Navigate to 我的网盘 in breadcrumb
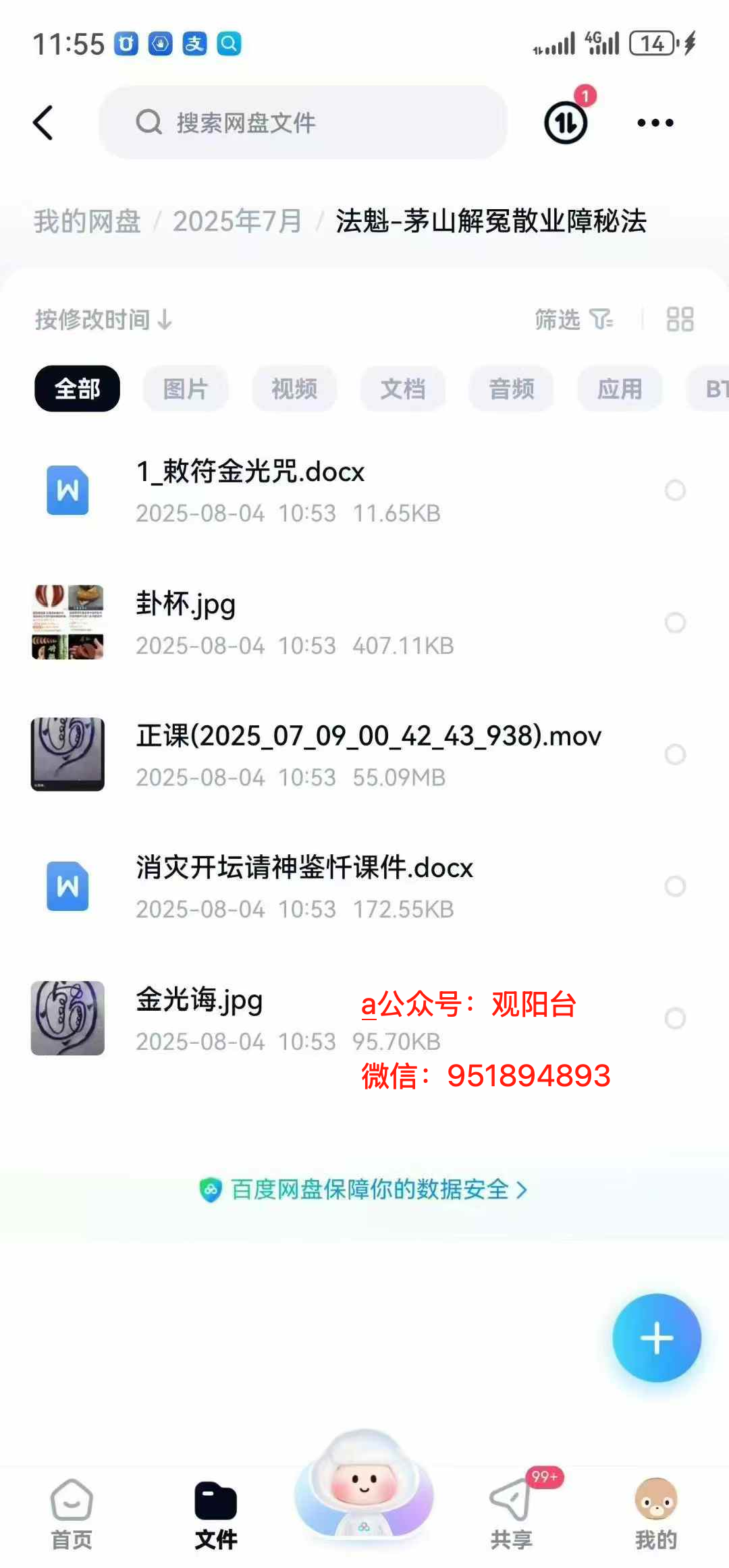Viewport: 729px width, 1568px height. tap(87, 221)
